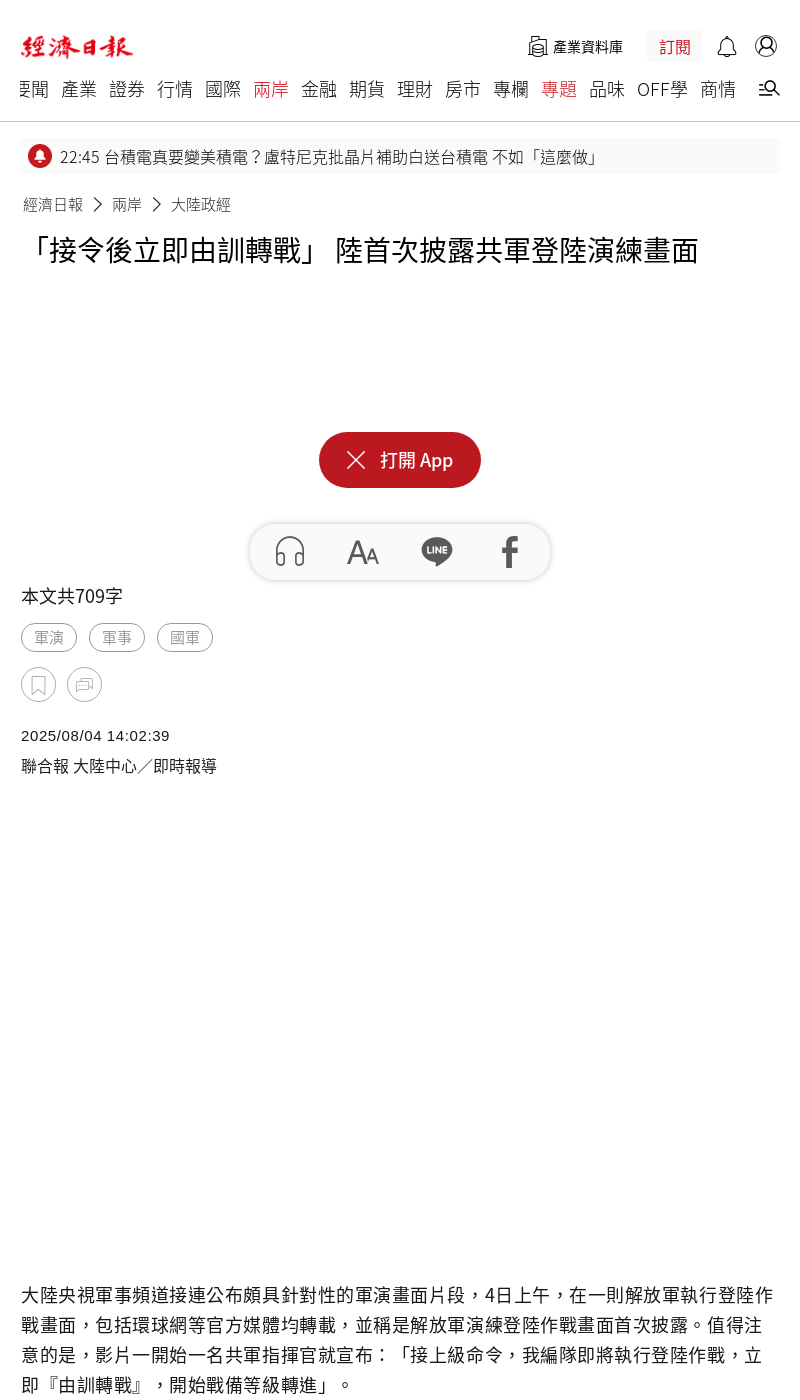Open the notifications bell

[x=727, y=47]
